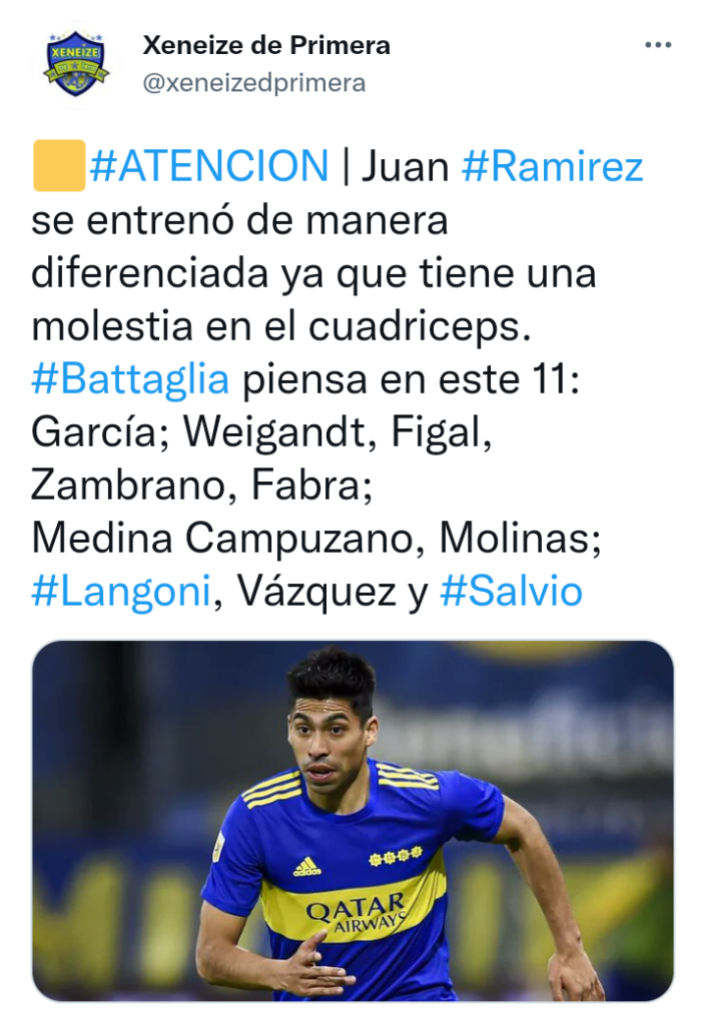Open the #Battaglia hashtag
Image resolution: width=706 pixels, height=1024 pixels.
pyautogui.click(x=131, y=380)
